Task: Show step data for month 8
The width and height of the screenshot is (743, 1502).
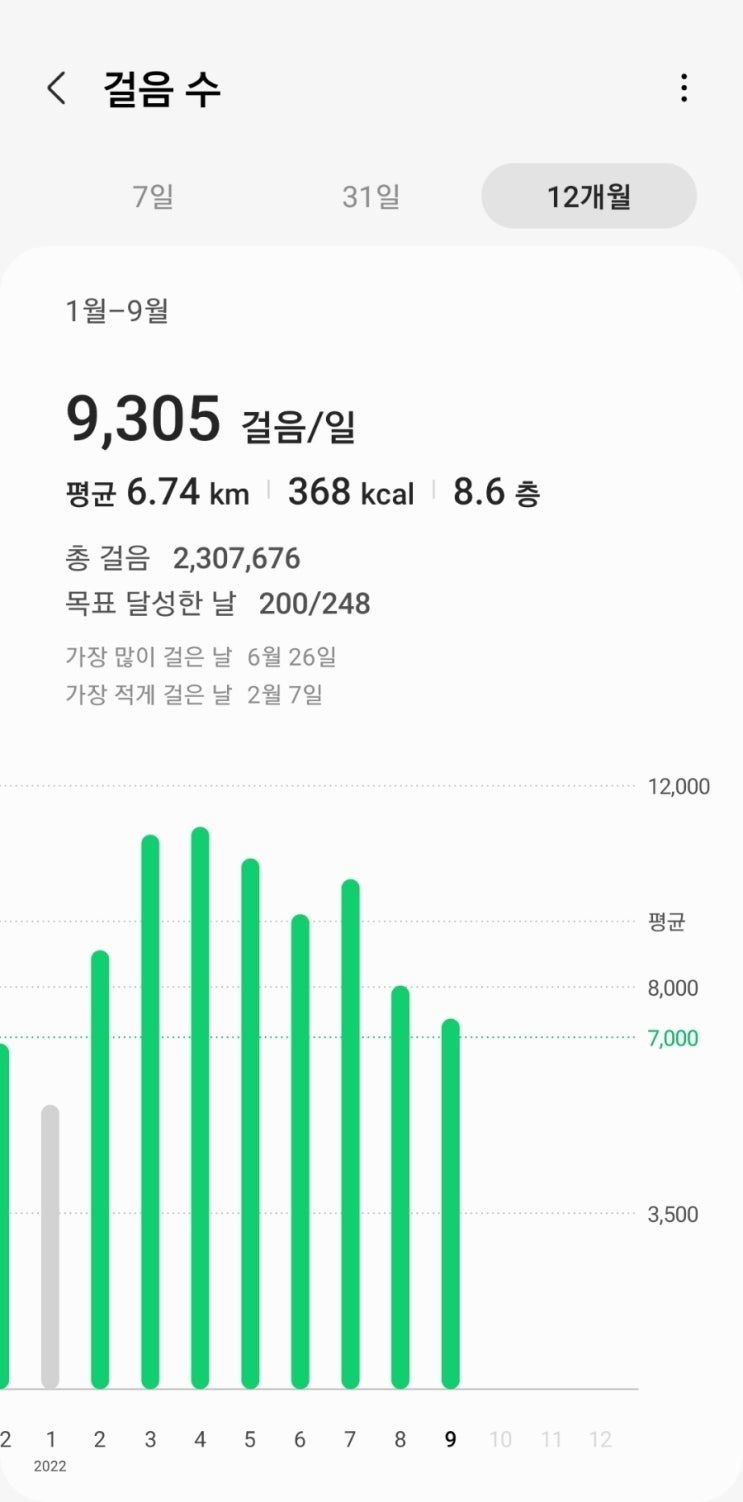Action: tap(400, 1188)
